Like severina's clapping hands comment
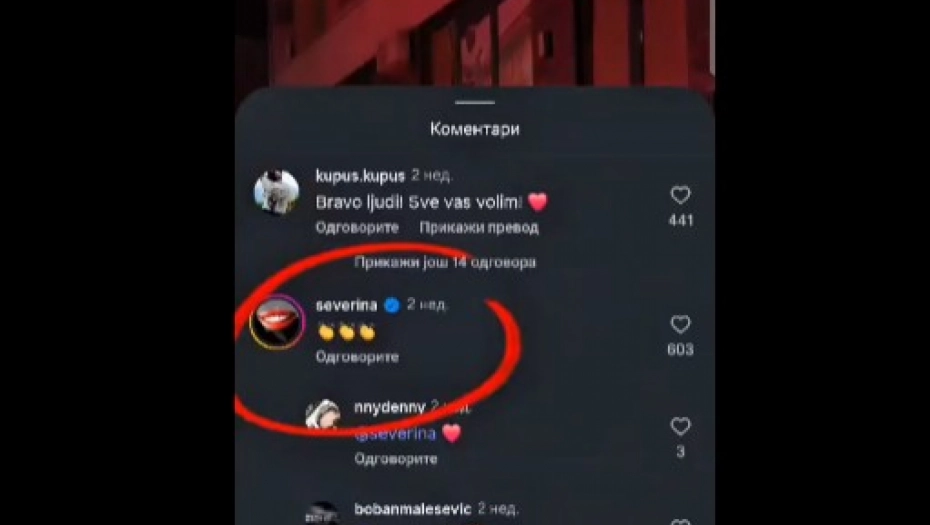The image size is (930, 525). pos(680,325)
